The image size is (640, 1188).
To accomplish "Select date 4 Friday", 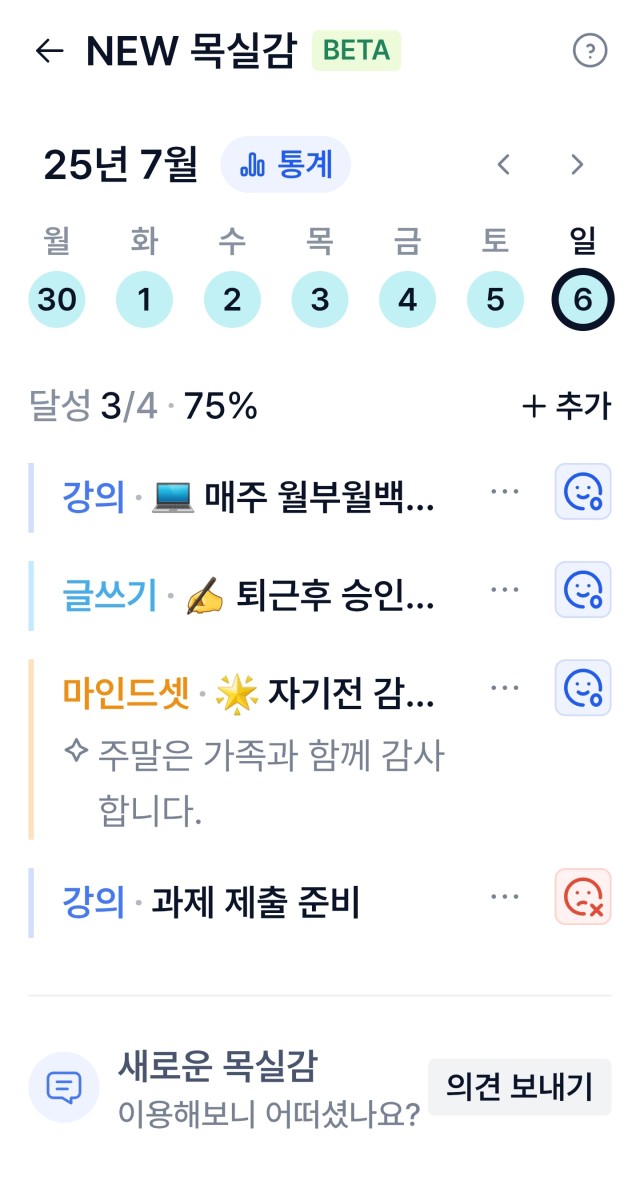I will pyautogui.click(x=407, y=300).
